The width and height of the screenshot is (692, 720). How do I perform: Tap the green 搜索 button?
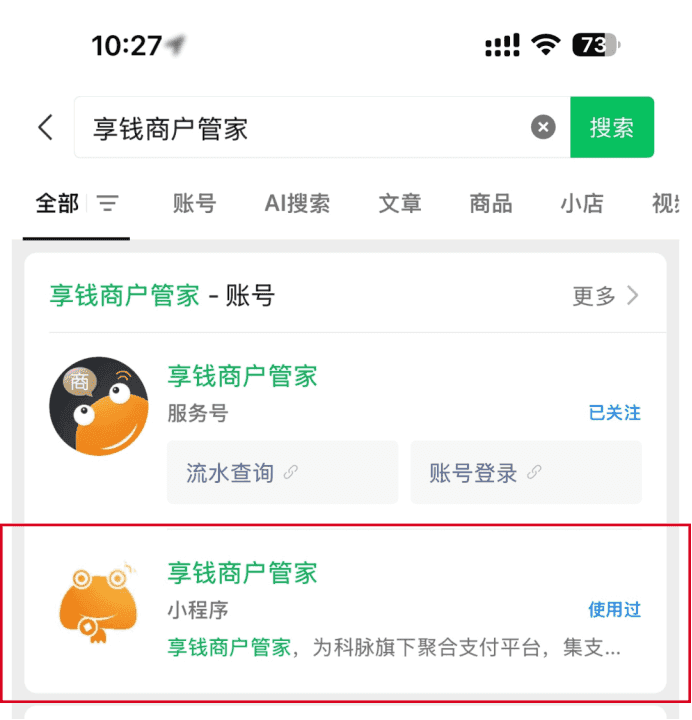click(611, 127)
